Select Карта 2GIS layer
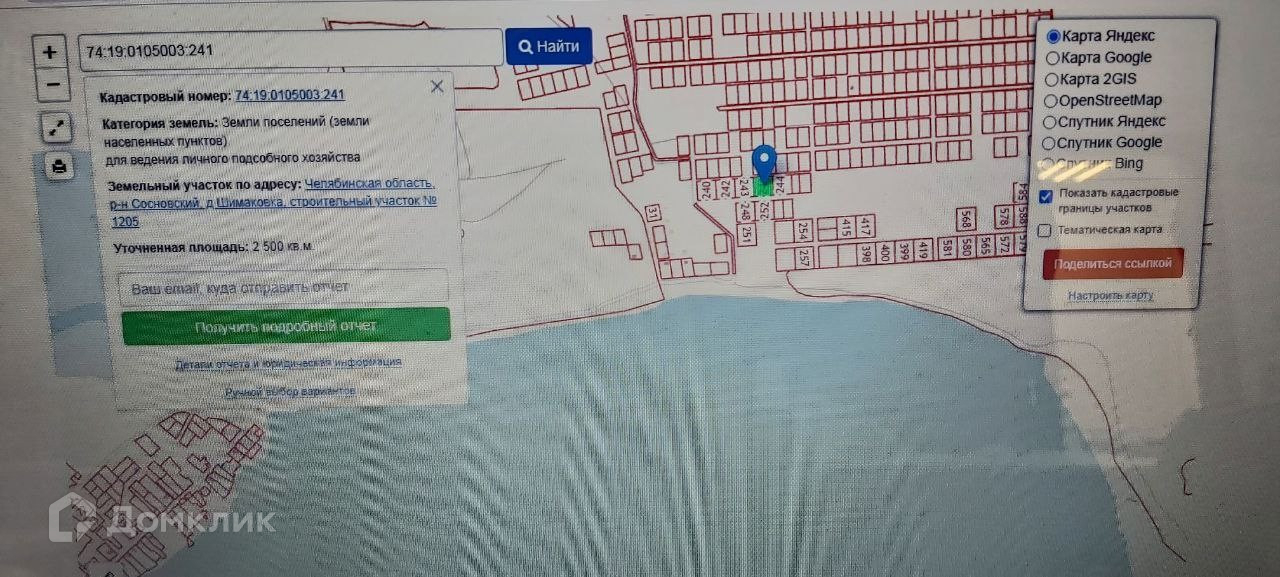The width and height of the screenshot is (1280, 577). (x=1053, y=79)
